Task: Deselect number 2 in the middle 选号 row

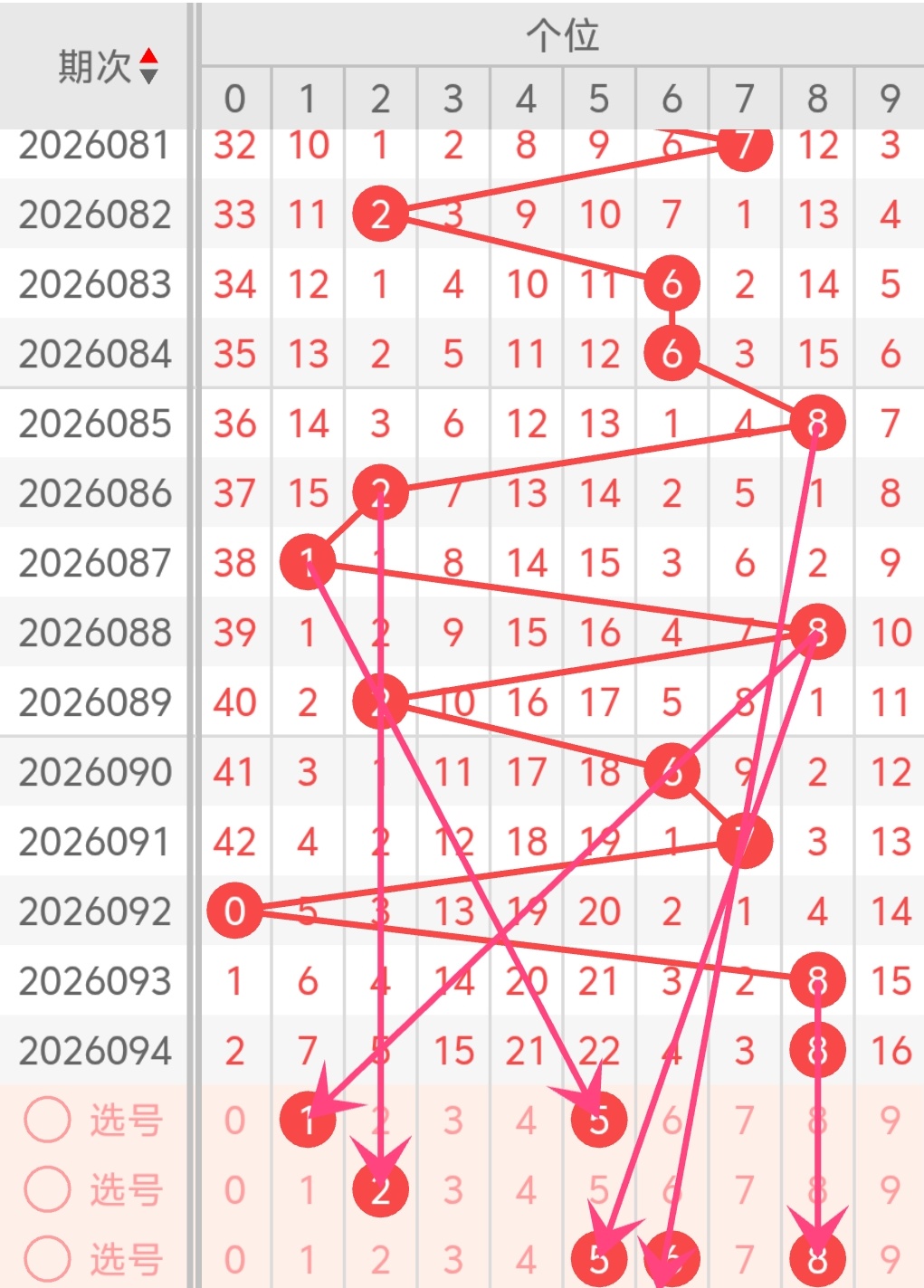Action: tap(380, 1189)
